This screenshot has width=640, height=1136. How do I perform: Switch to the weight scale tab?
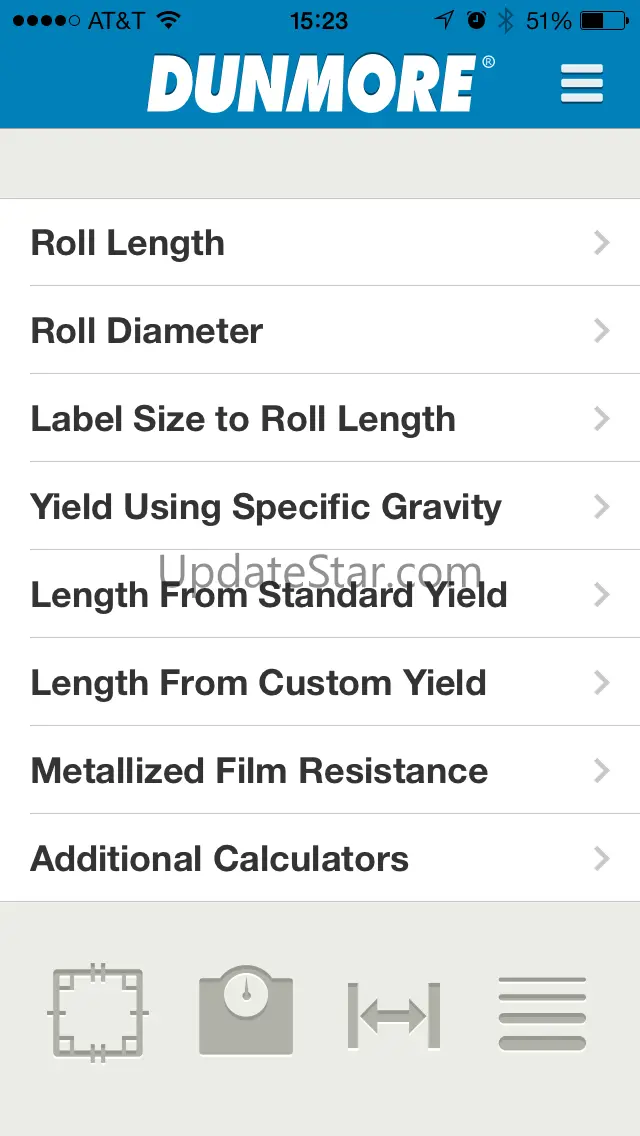tap(246, 1014)
